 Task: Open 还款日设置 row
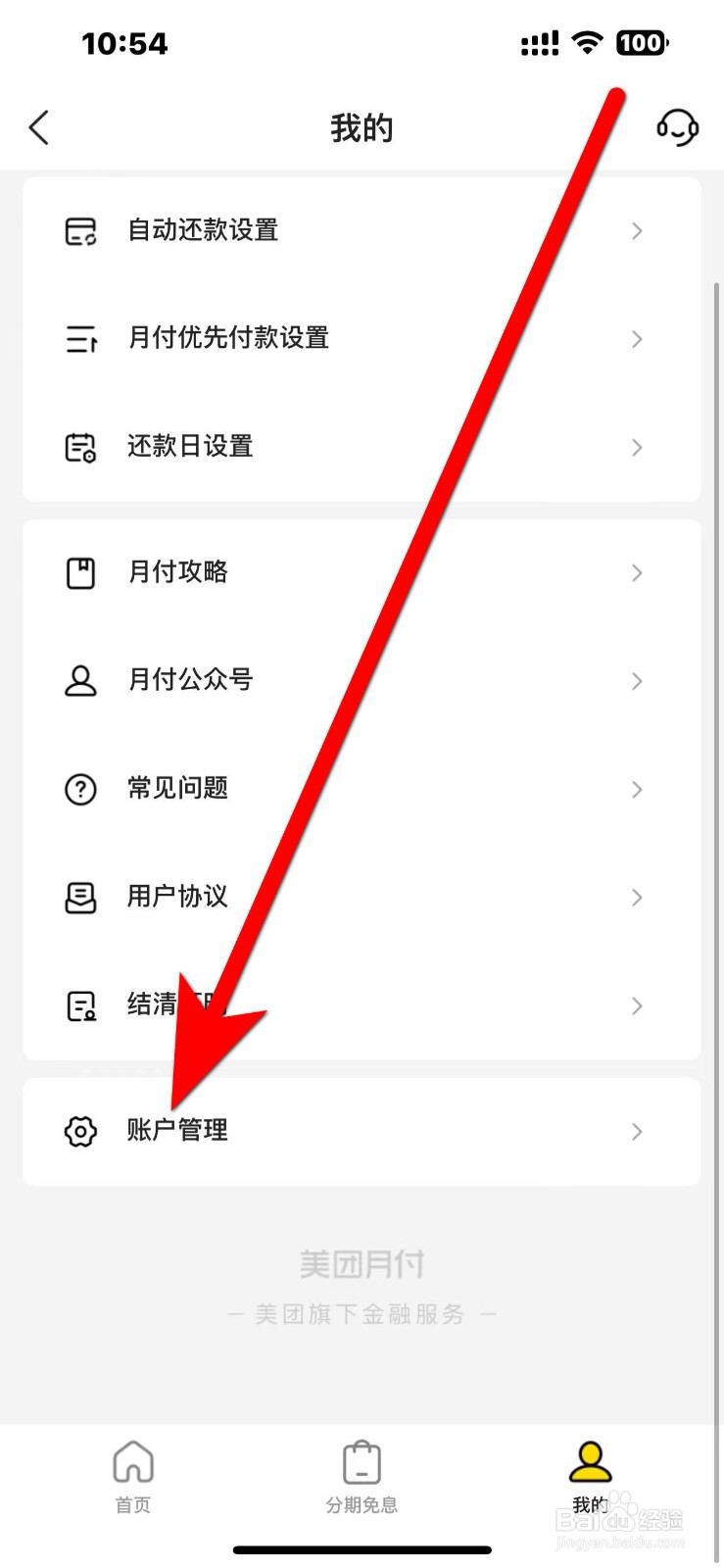point(361,447)
